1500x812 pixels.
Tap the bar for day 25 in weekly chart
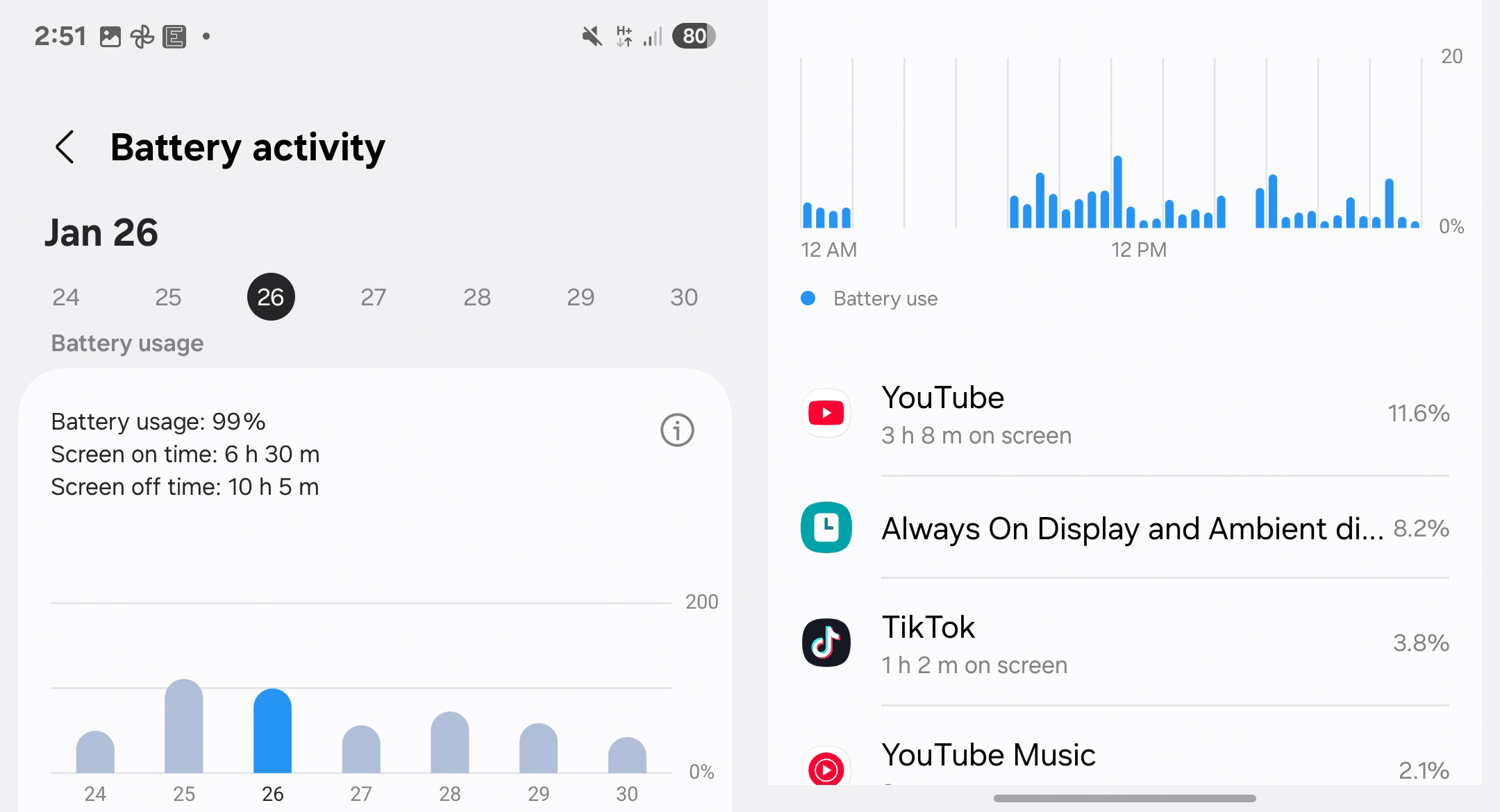pos(184,727)
